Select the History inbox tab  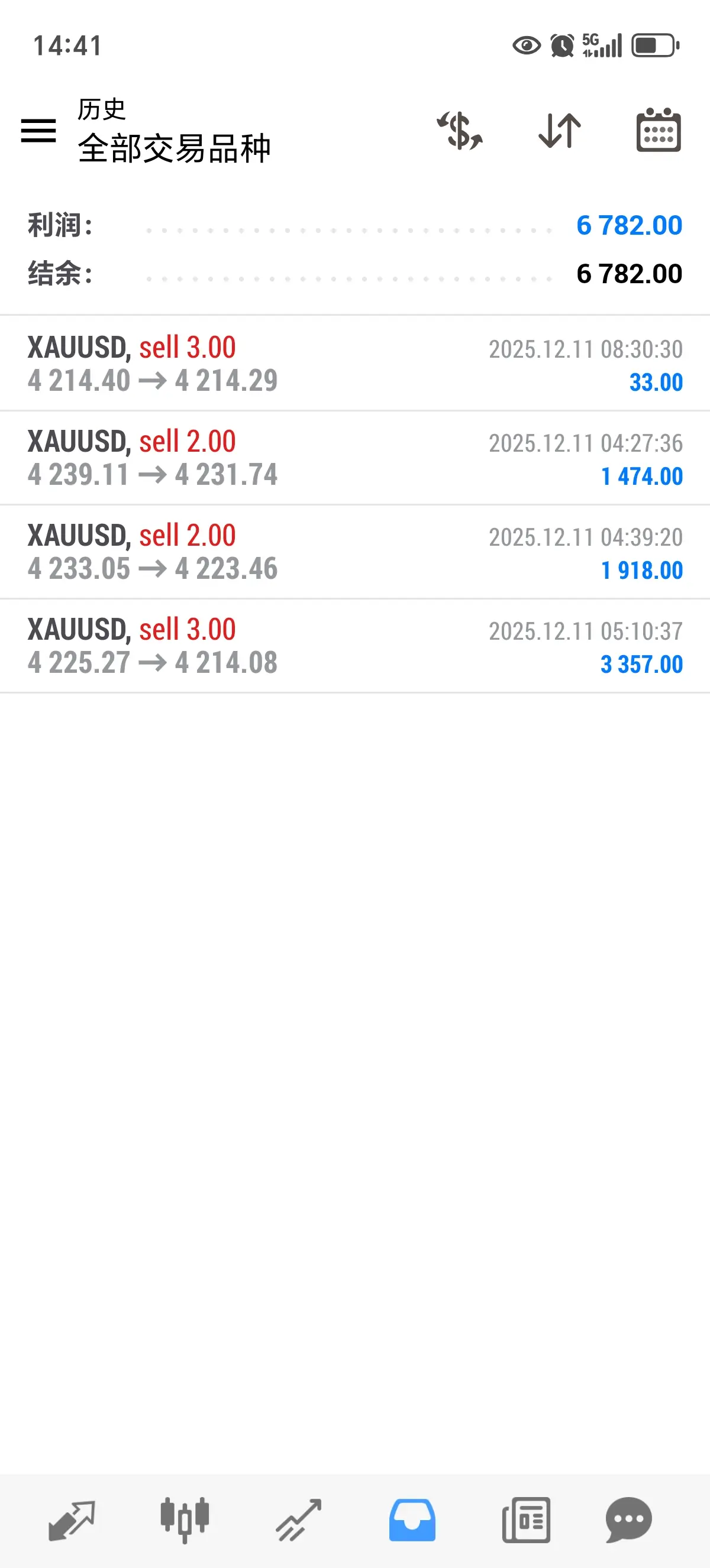click(x=412, y=1520)
